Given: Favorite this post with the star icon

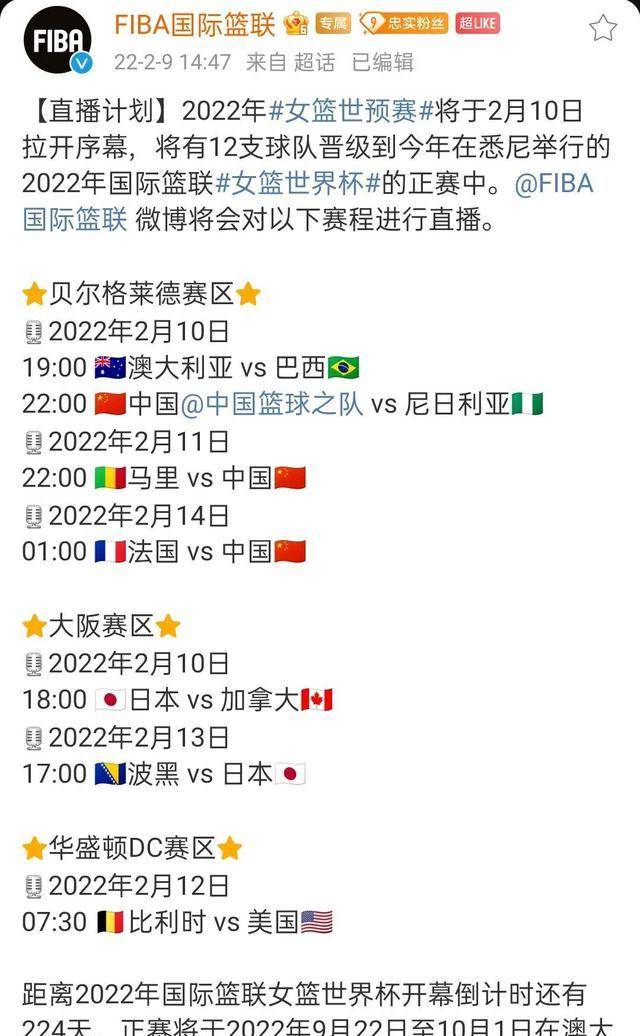Looking at the screenshot, I should tap(602, 28).
